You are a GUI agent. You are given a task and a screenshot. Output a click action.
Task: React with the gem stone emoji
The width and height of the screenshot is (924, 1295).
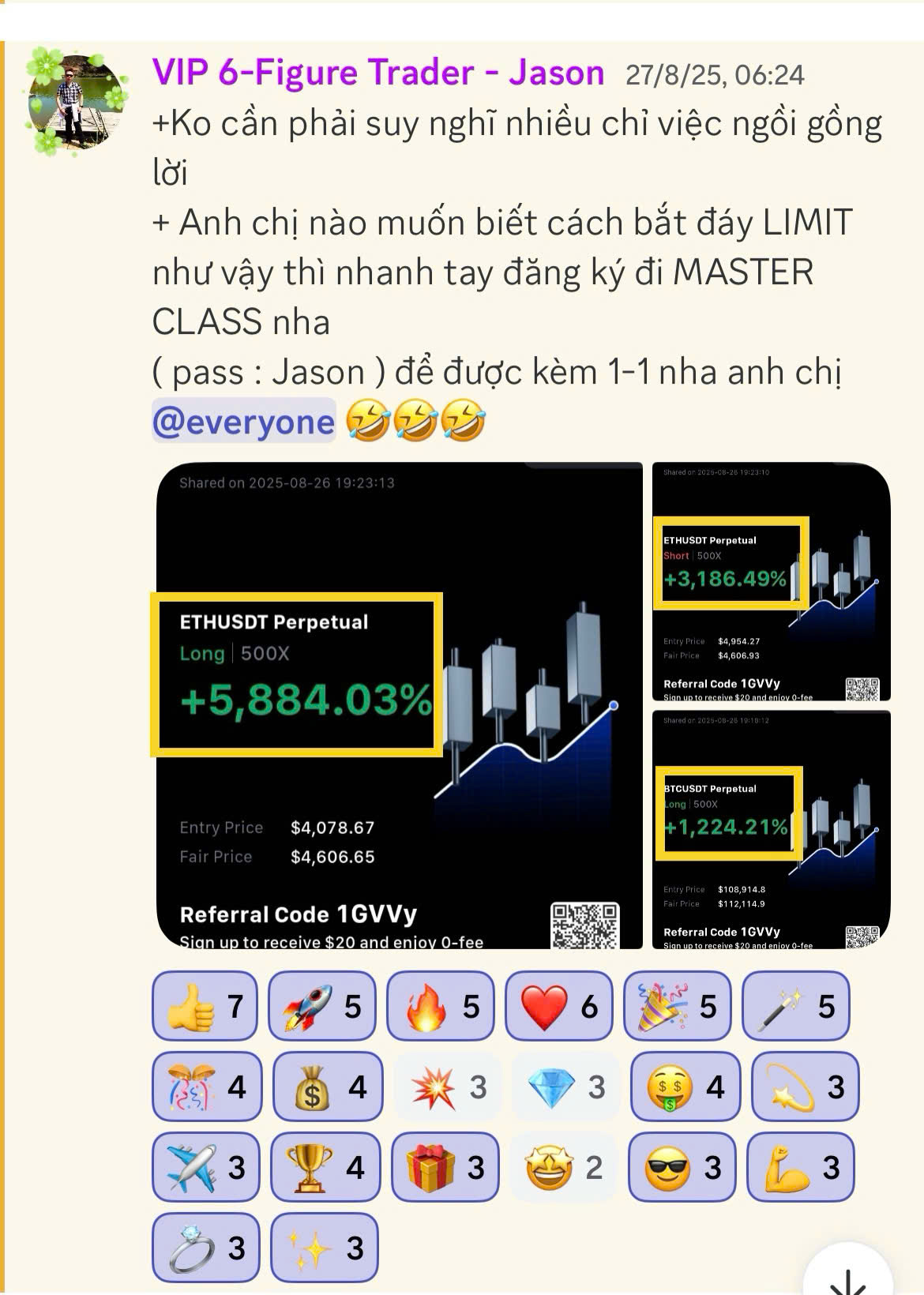565,1087
